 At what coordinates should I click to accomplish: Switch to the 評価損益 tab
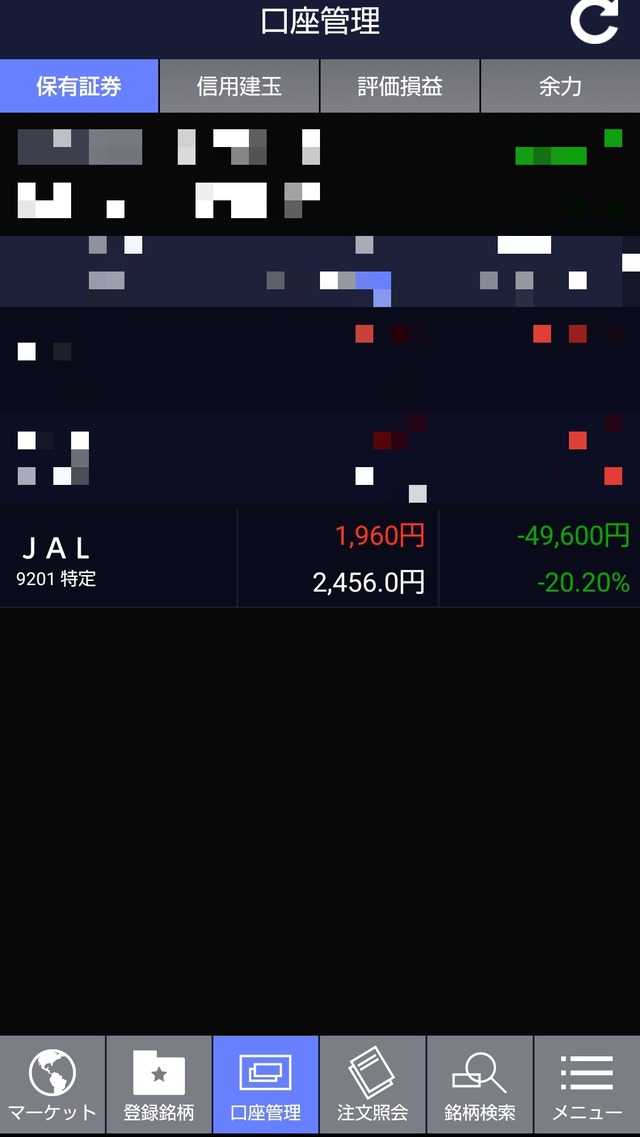pyautogui.click(x=400, y=86)
